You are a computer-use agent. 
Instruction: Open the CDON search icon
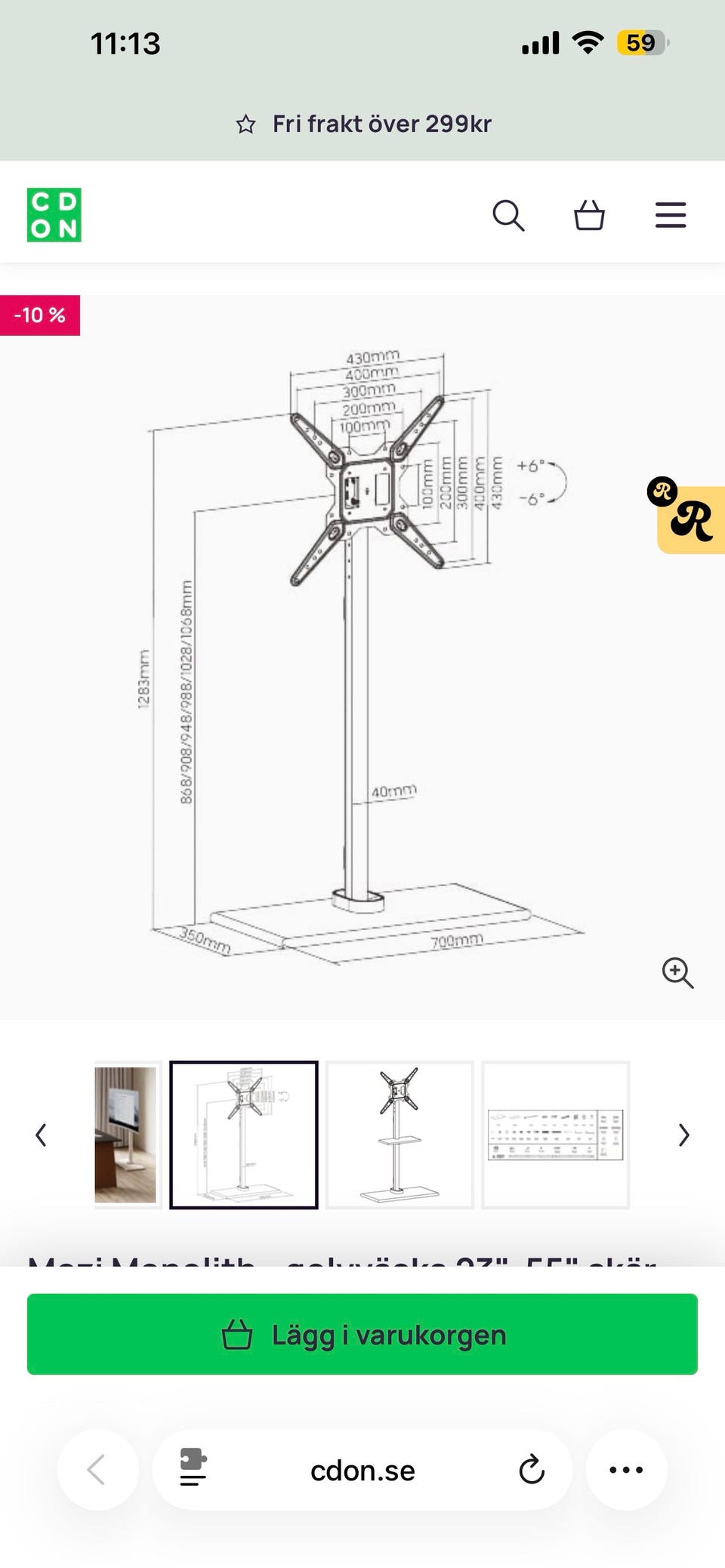tap(508, 216)
